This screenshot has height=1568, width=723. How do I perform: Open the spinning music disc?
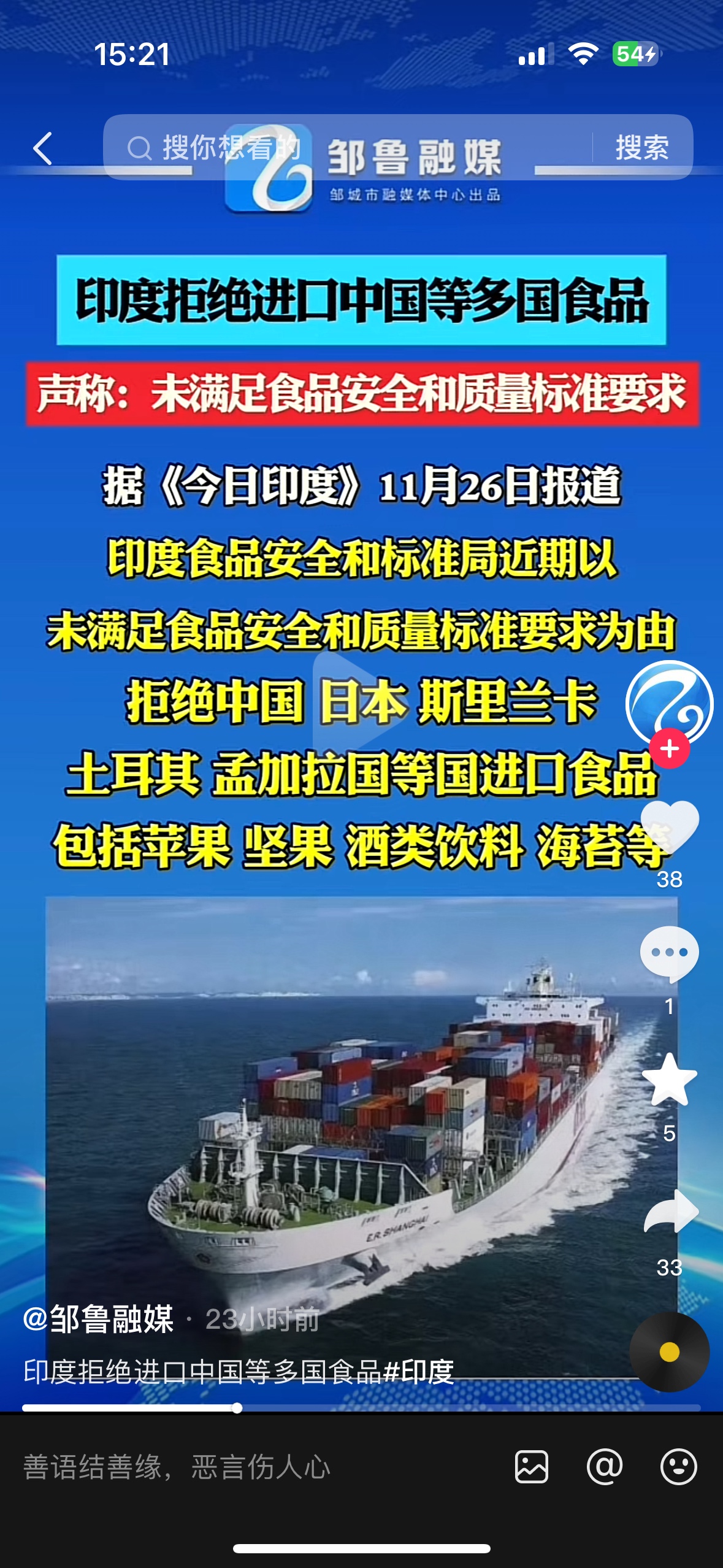pos(669,1351)
